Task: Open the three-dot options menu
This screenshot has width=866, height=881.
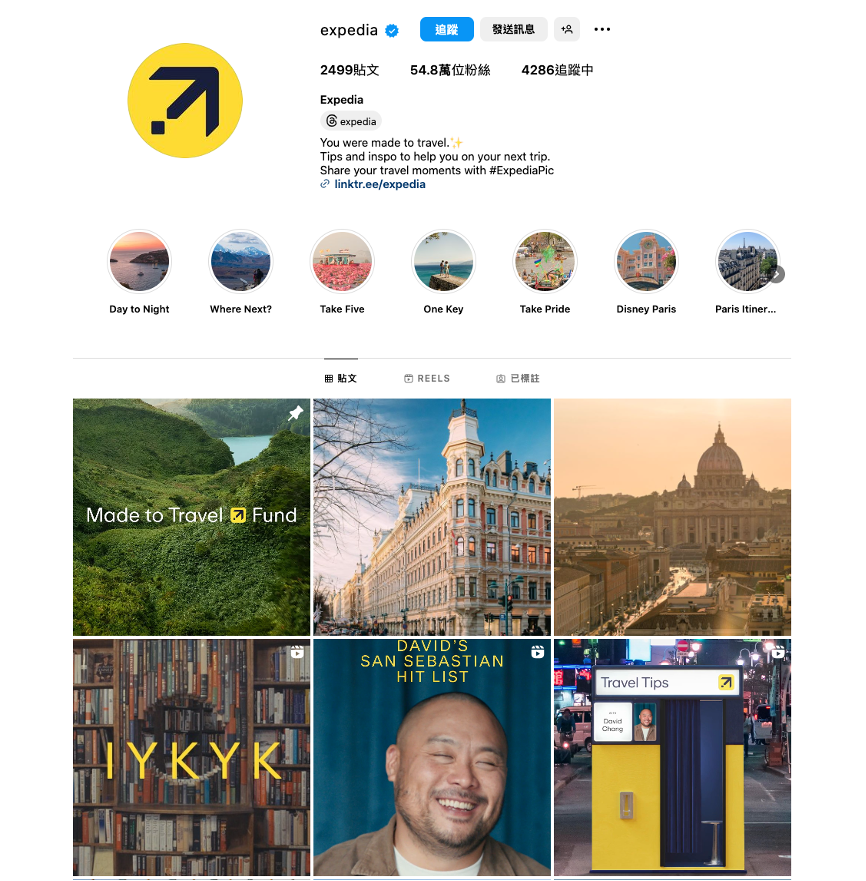Action: click(x=602, y=30)
